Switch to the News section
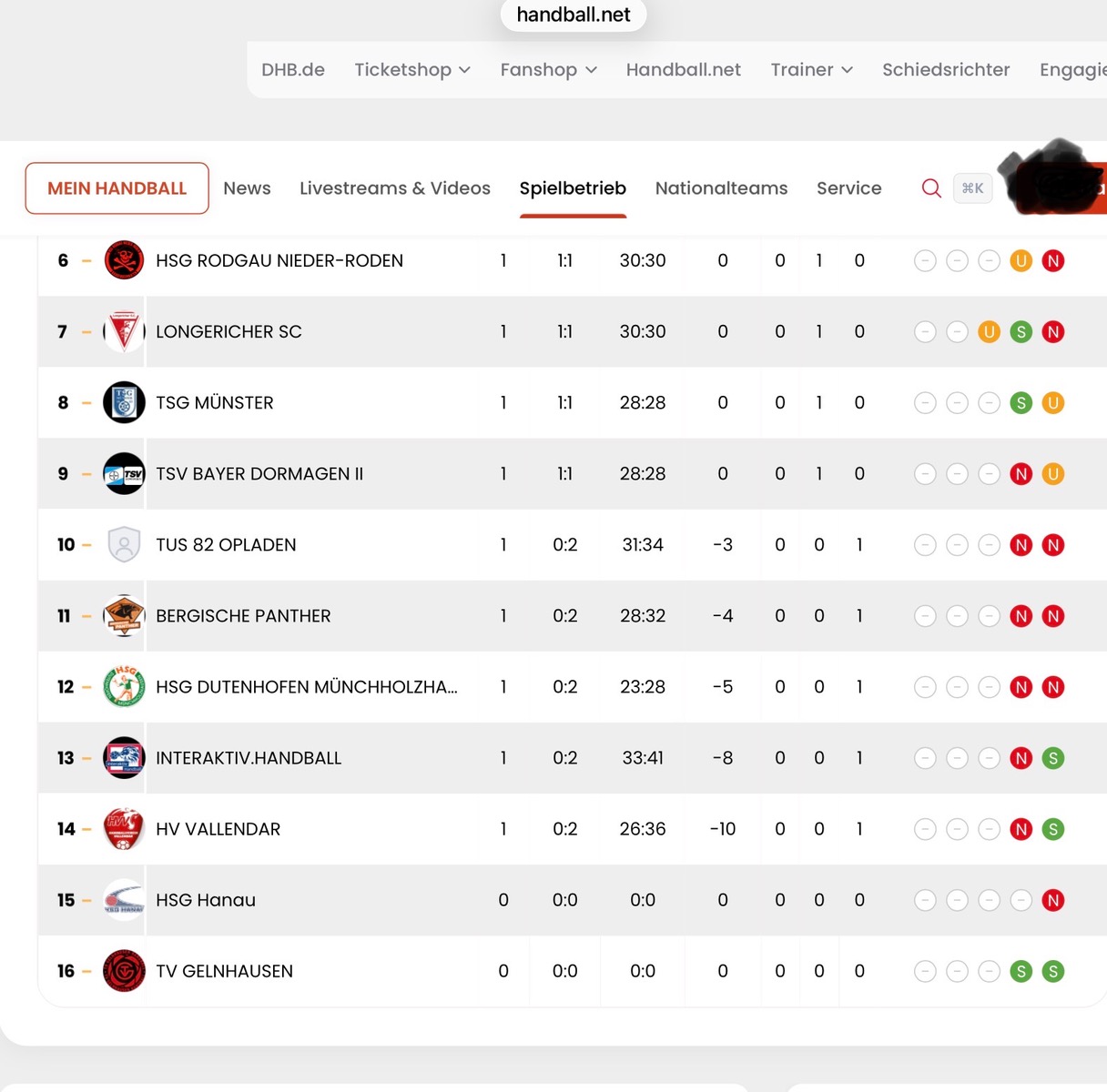1107x1092 pixels. click(x=247, y=188)
